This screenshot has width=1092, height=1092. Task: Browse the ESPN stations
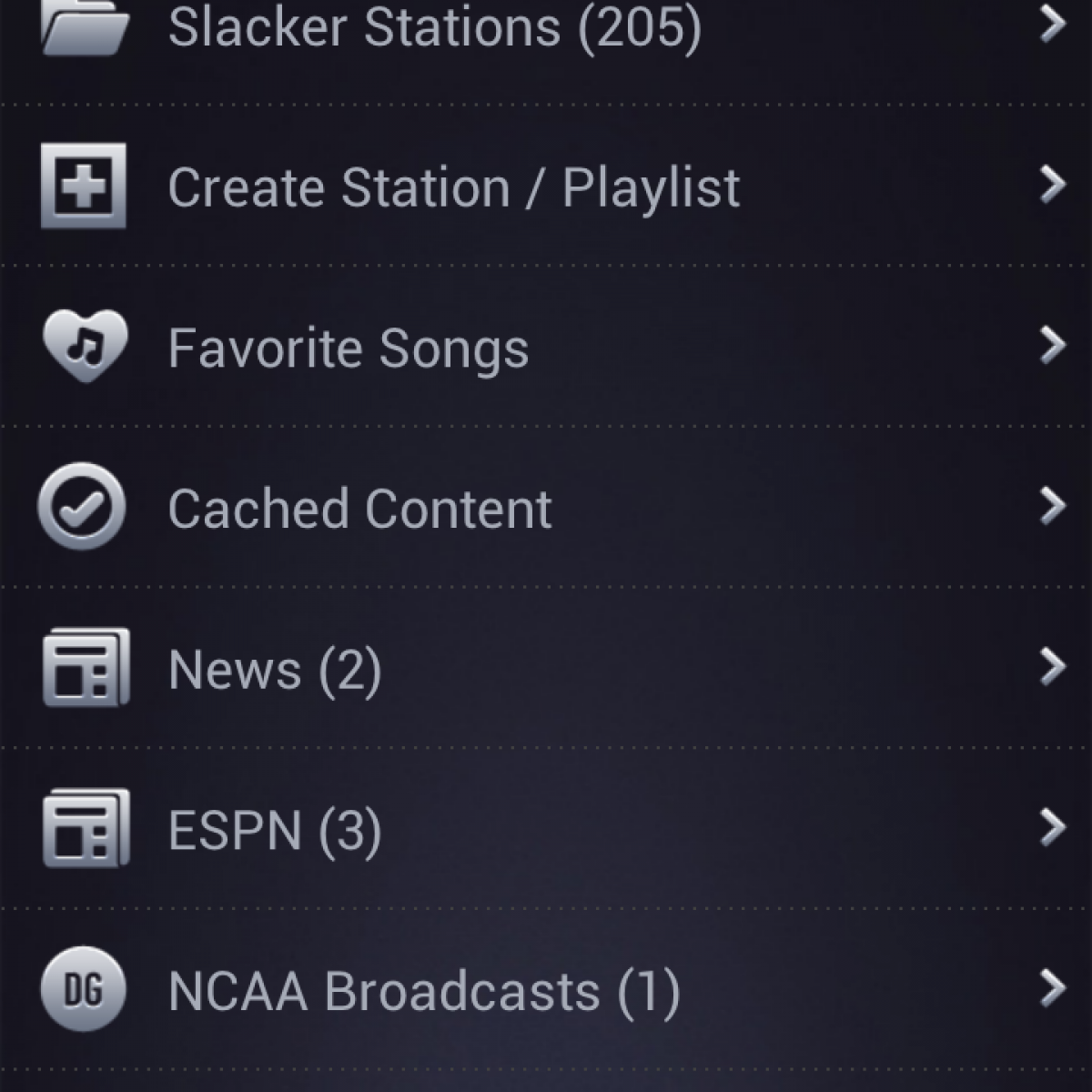coord(274,830)
